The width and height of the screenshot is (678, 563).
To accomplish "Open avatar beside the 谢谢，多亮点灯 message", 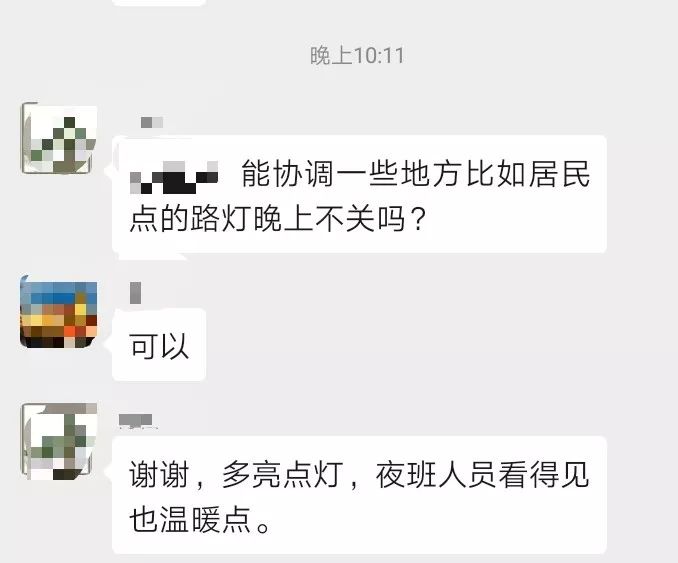I will [59, 440].
